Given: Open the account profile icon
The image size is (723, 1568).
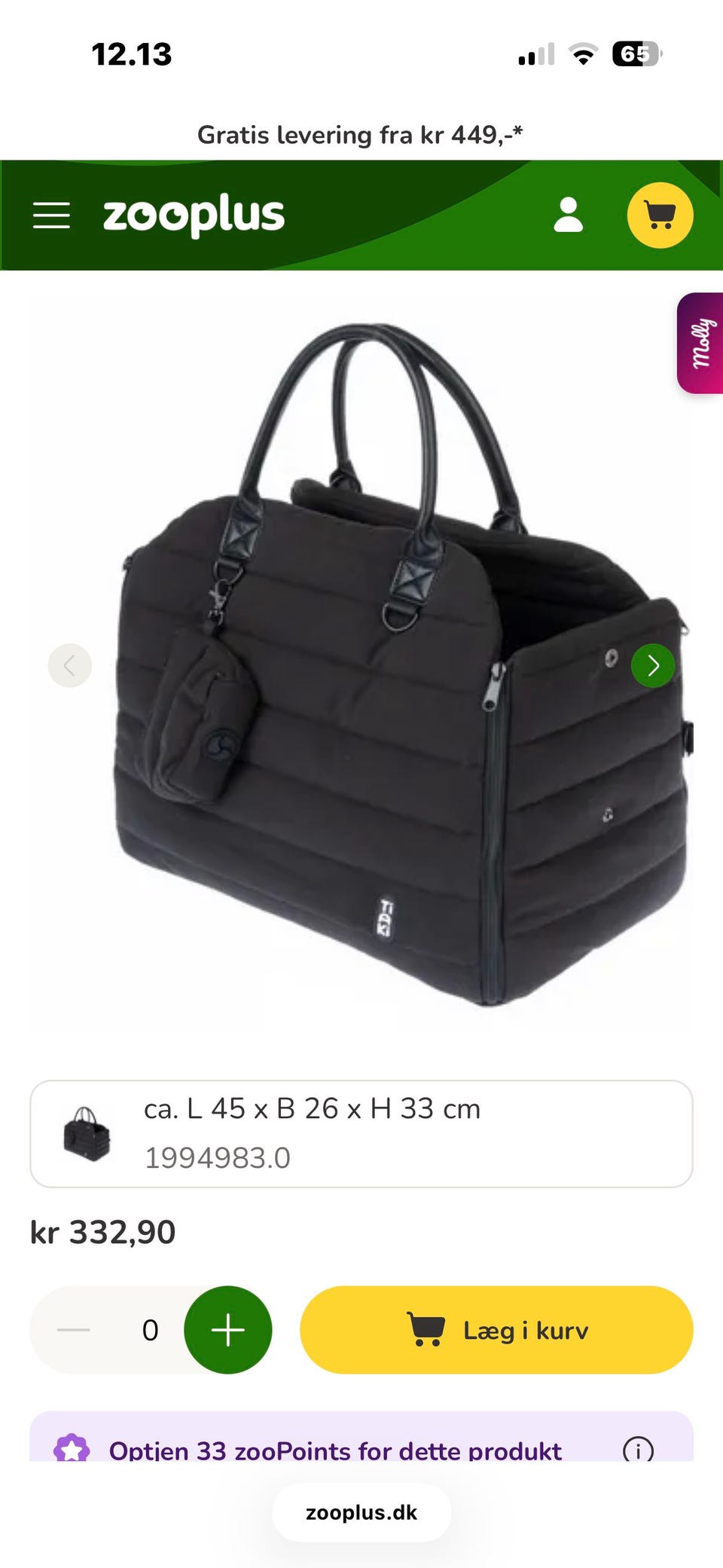Looking at the screenshot, I should click(x=569, y=215).
